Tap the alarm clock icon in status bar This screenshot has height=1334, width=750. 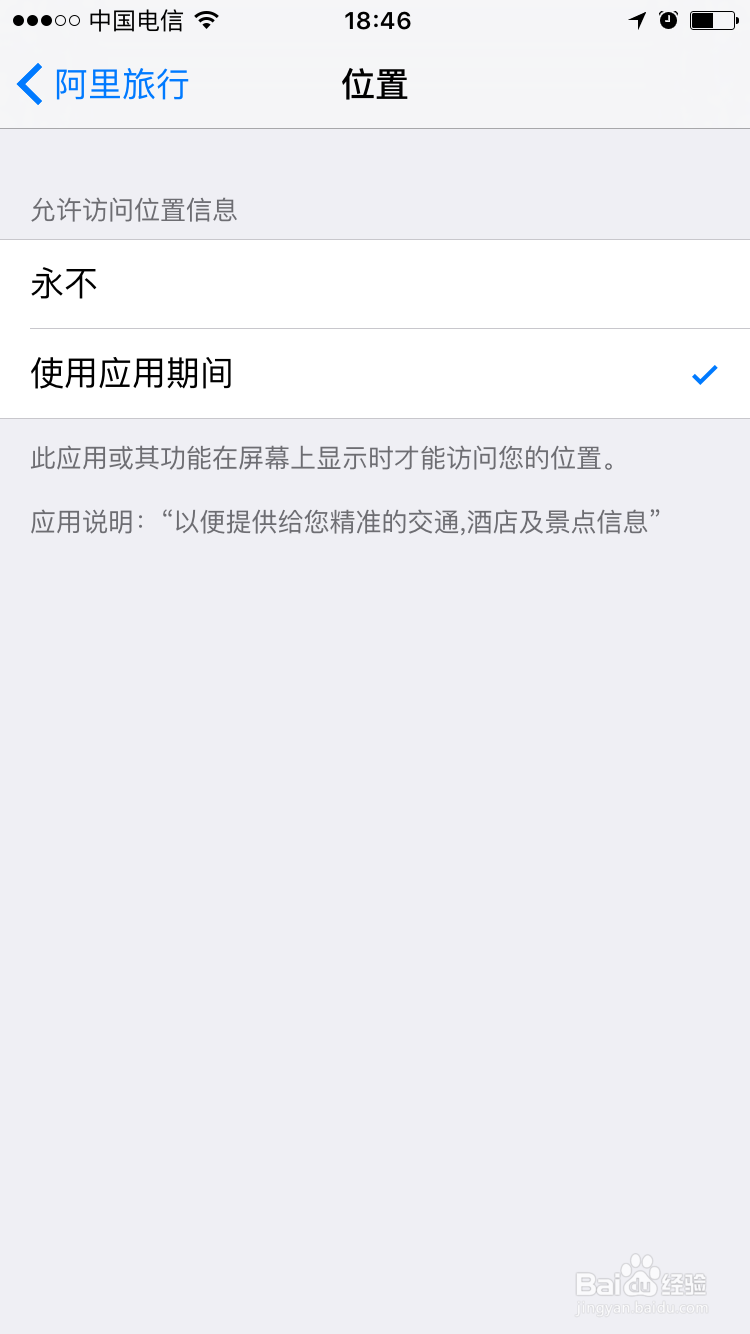(x=669, y=20)
